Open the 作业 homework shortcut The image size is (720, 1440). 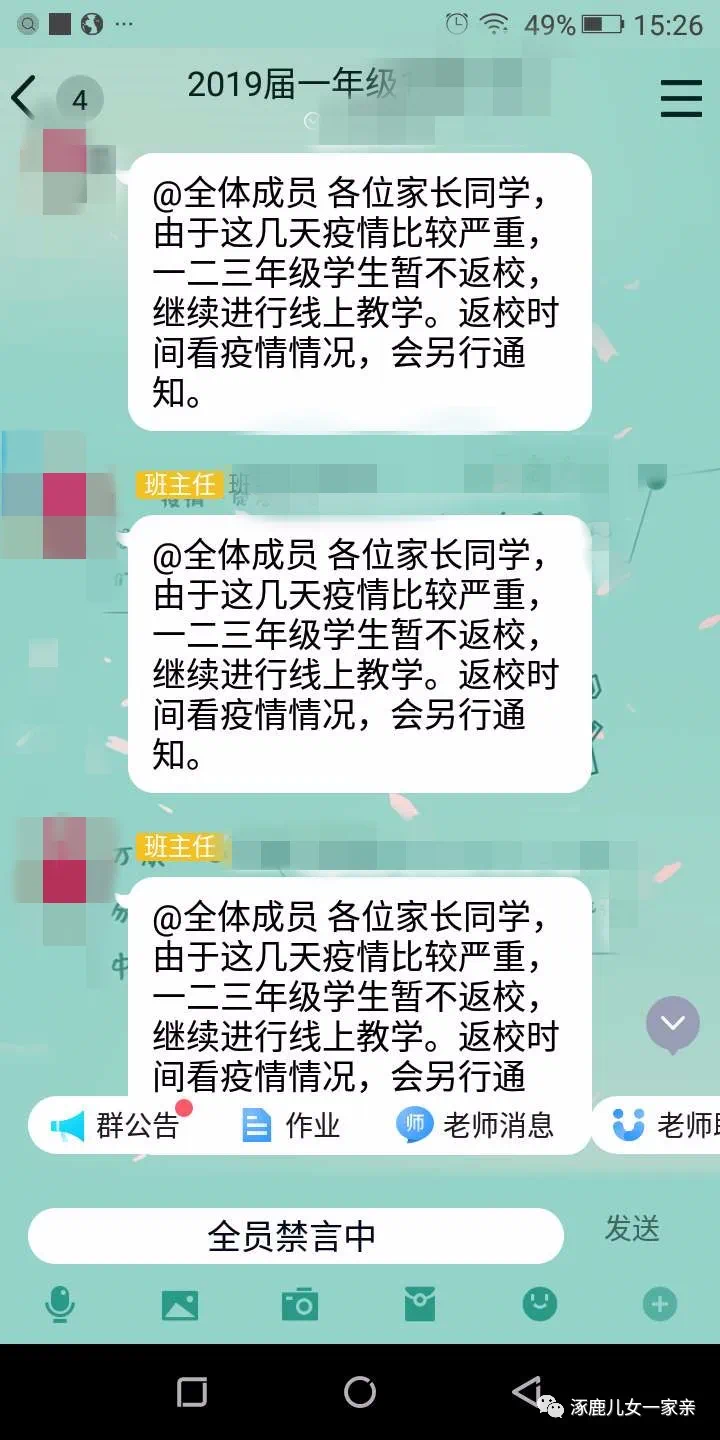coord(292,1125)
